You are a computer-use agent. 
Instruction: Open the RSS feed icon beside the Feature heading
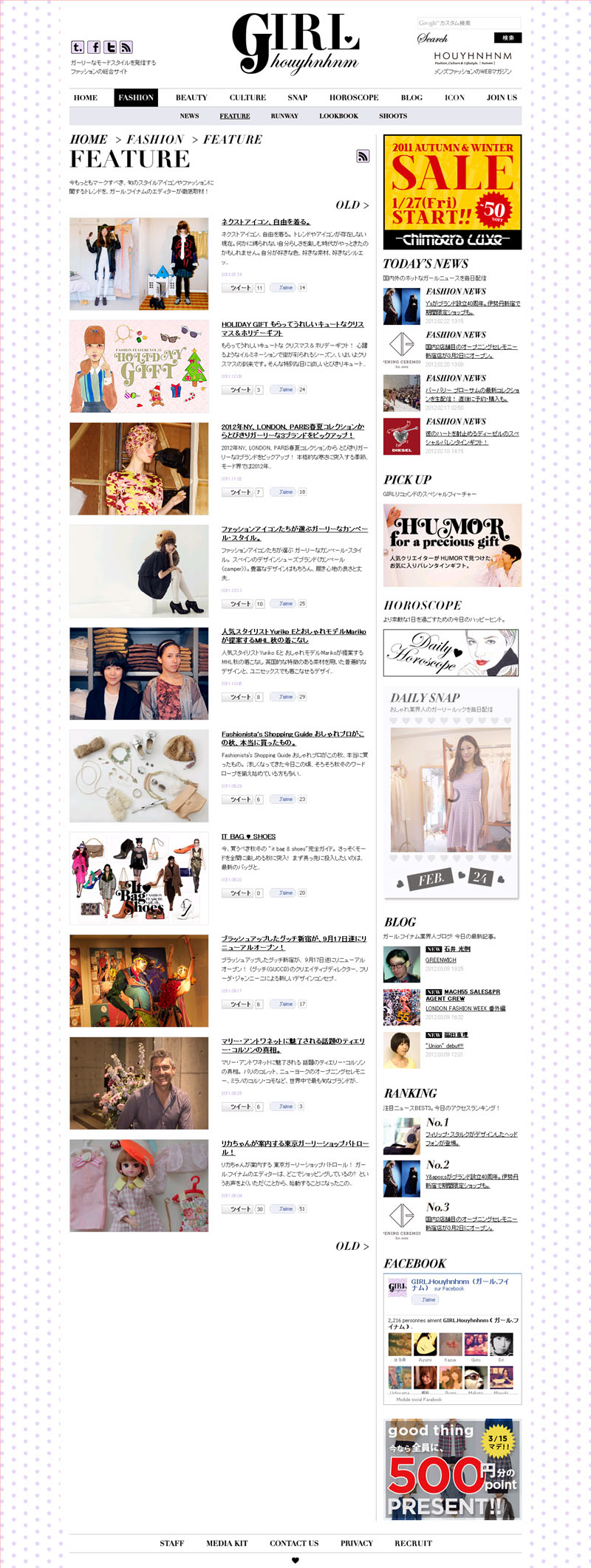pyautogui.click(x=362, y=156)
